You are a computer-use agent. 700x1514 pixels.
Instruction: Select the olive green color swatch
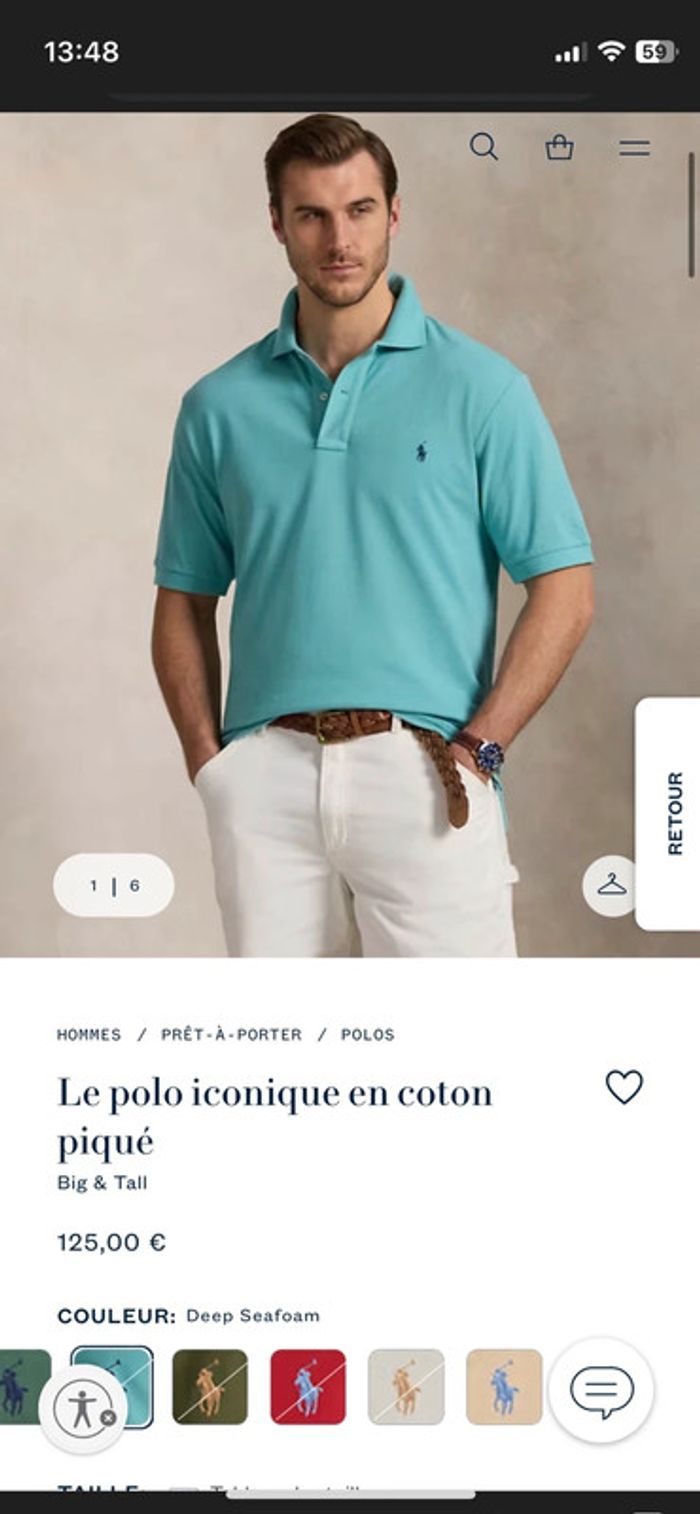pyautogui.click(x=210, y=1387)
